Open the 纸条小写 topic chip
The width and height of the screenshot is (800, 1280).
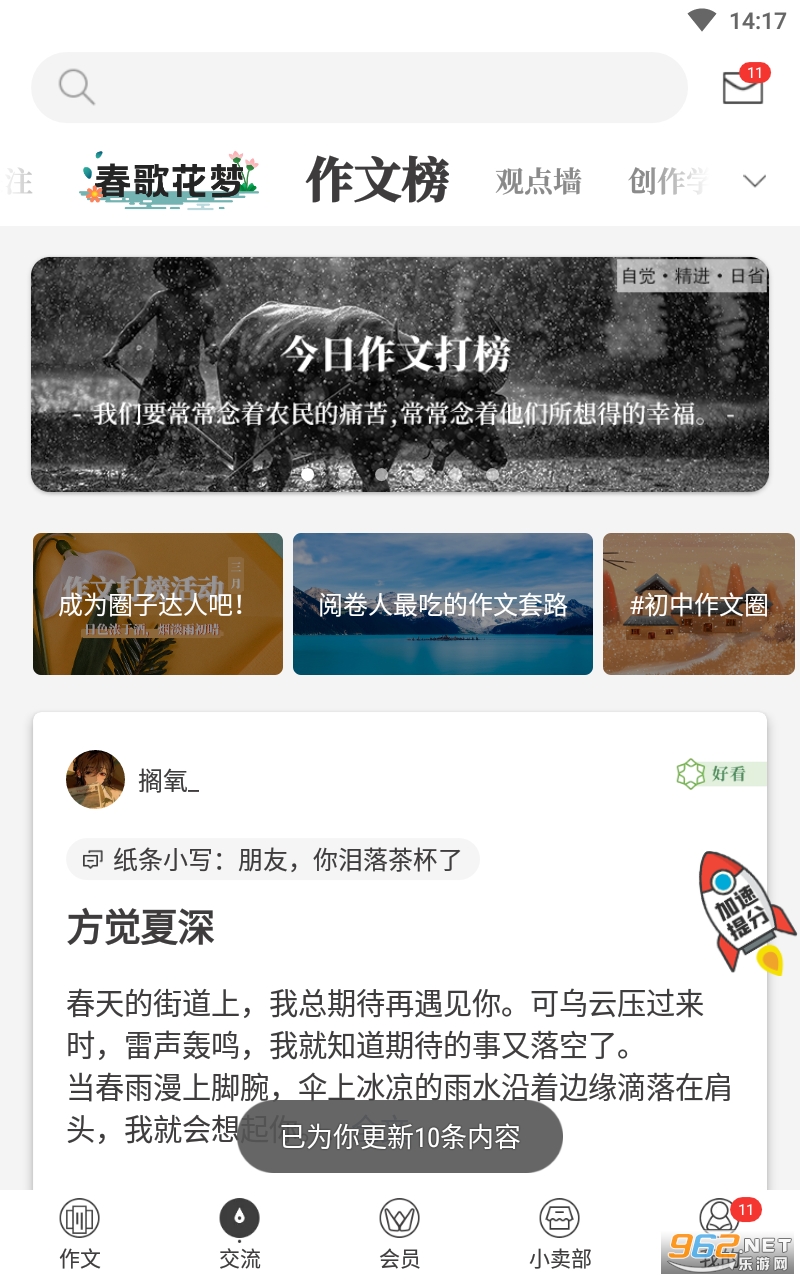click(273, 860)
